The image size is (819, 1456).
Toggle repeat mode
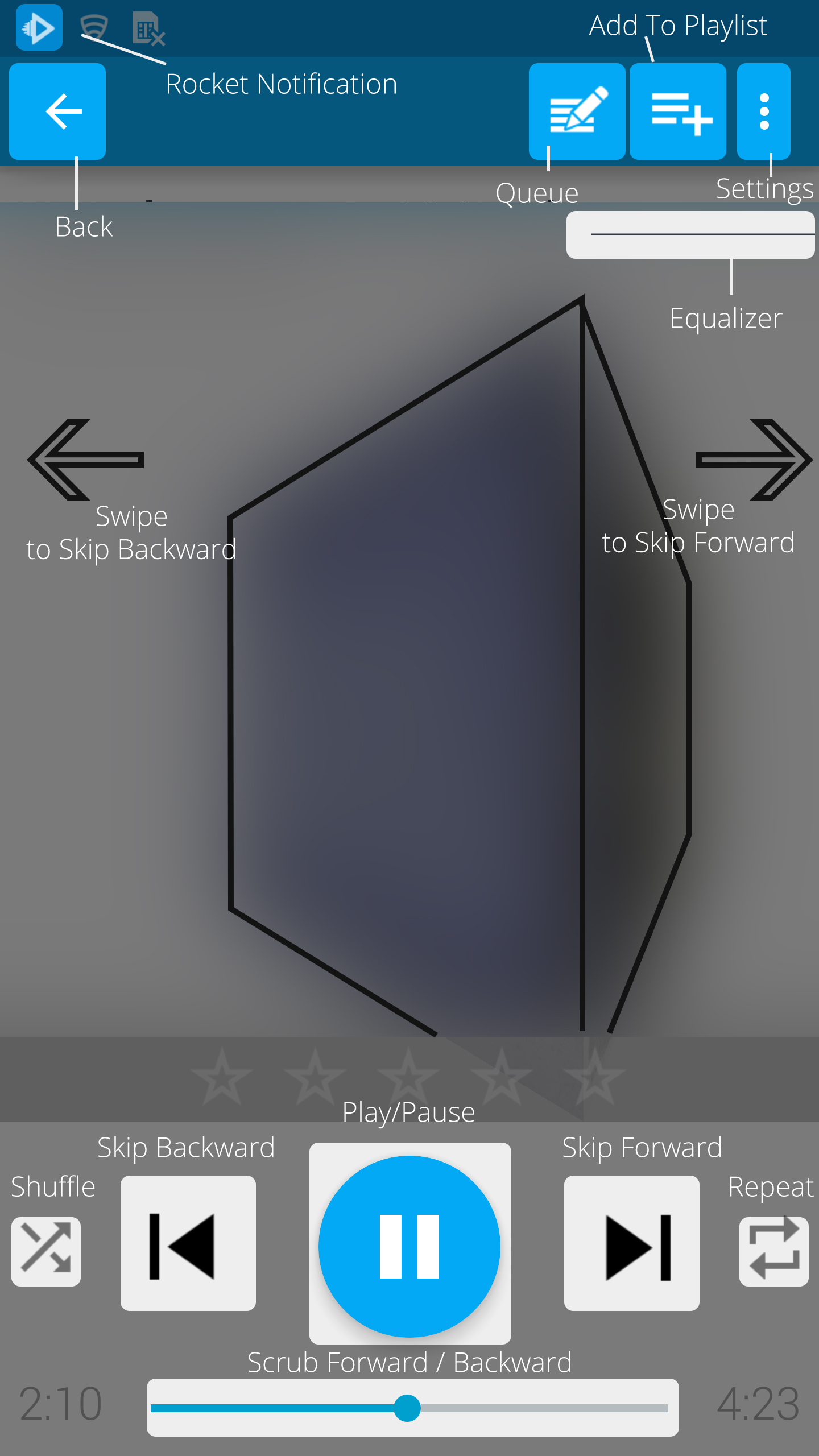[773, 1251]
